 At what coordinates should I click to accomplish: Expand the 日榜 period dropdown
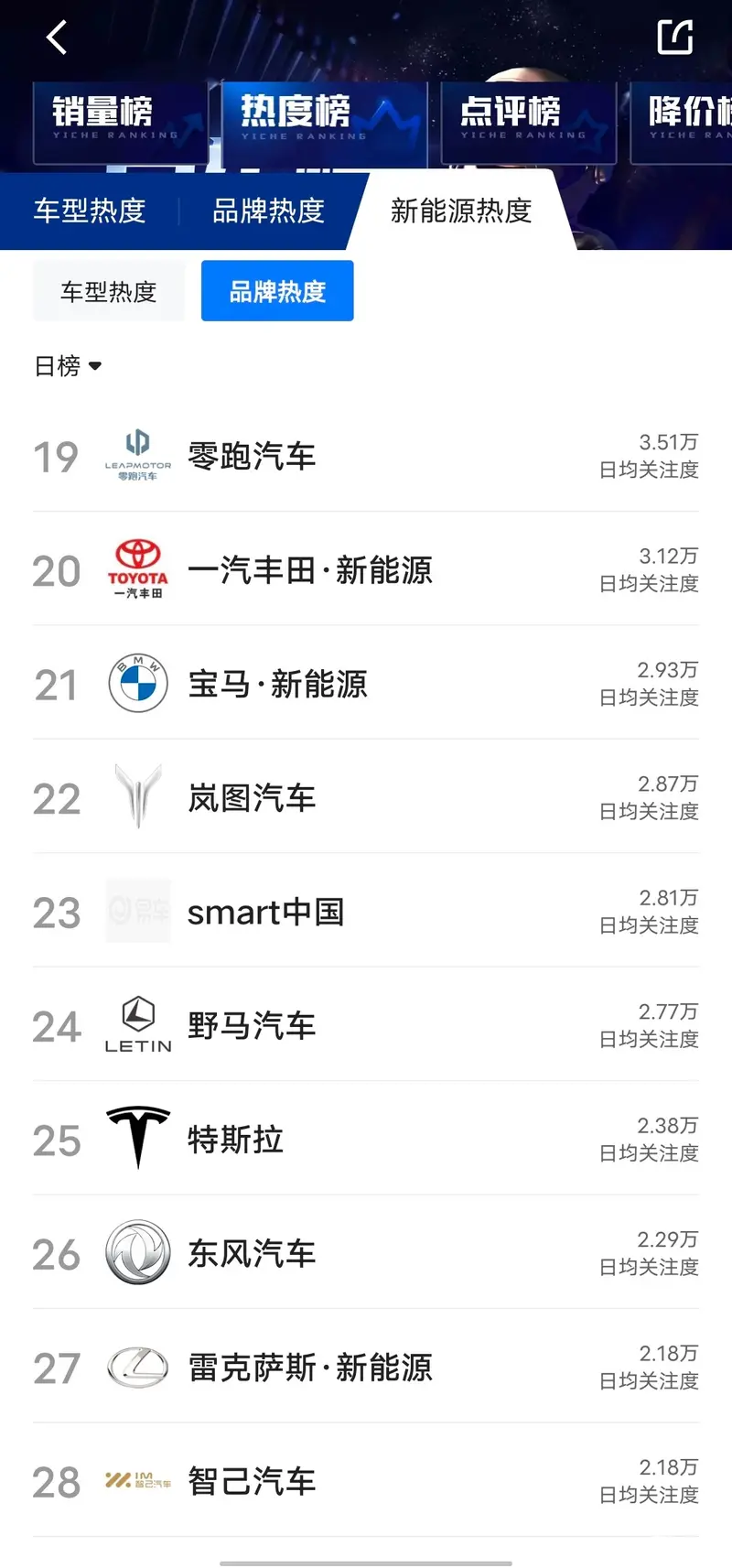point(68,366)
